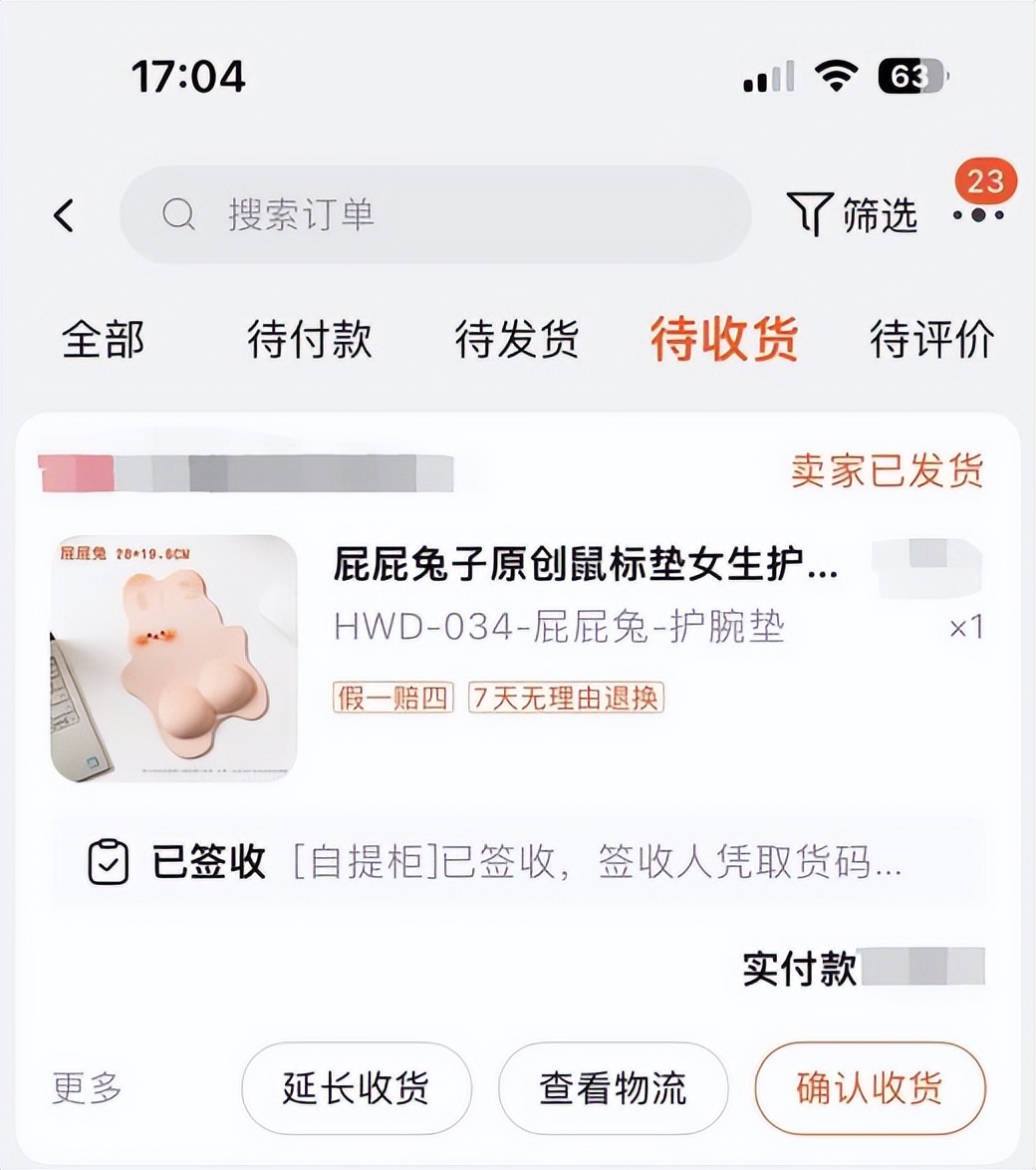Switch to the 全部 orders tab
1036x1170 pixels.
(104, 340)
